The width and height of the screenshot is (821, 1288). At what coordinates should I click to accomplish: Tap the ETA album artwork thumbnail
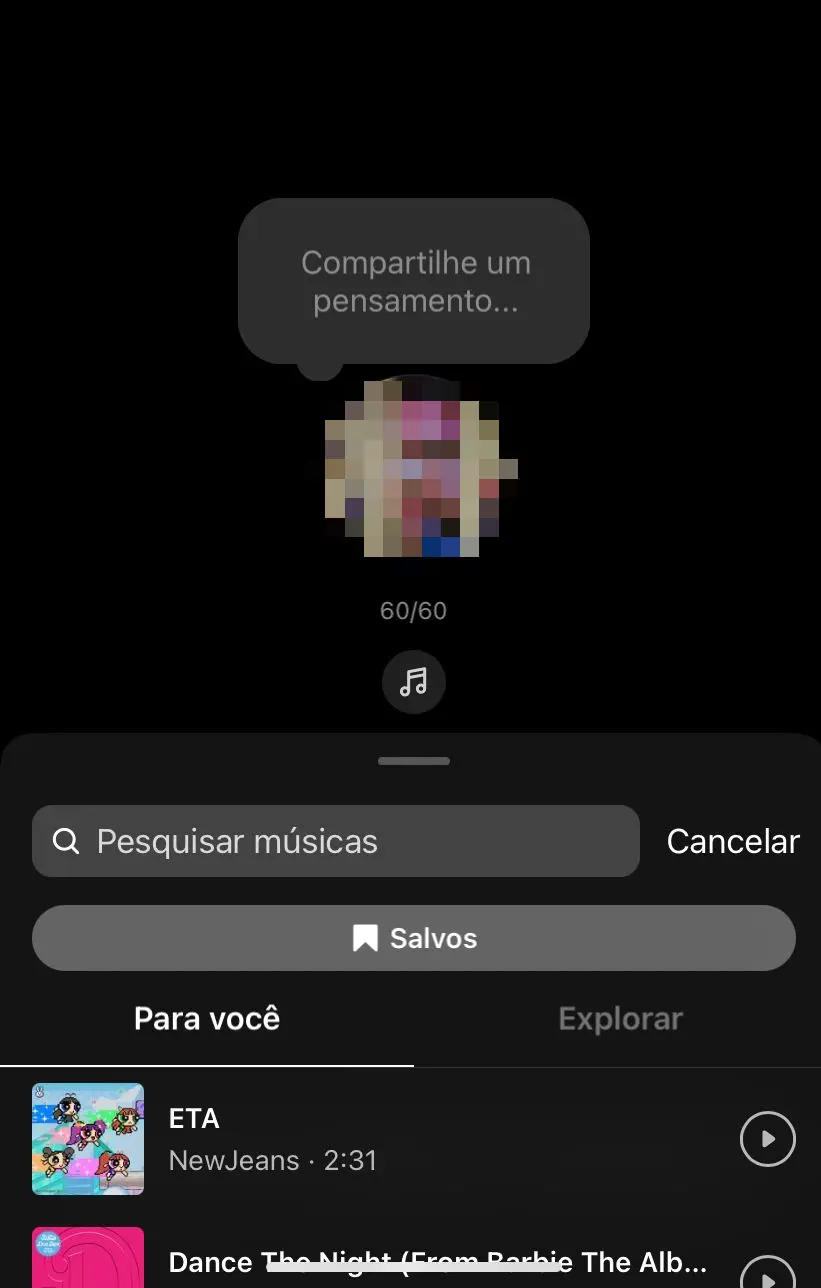point(88,1139)
